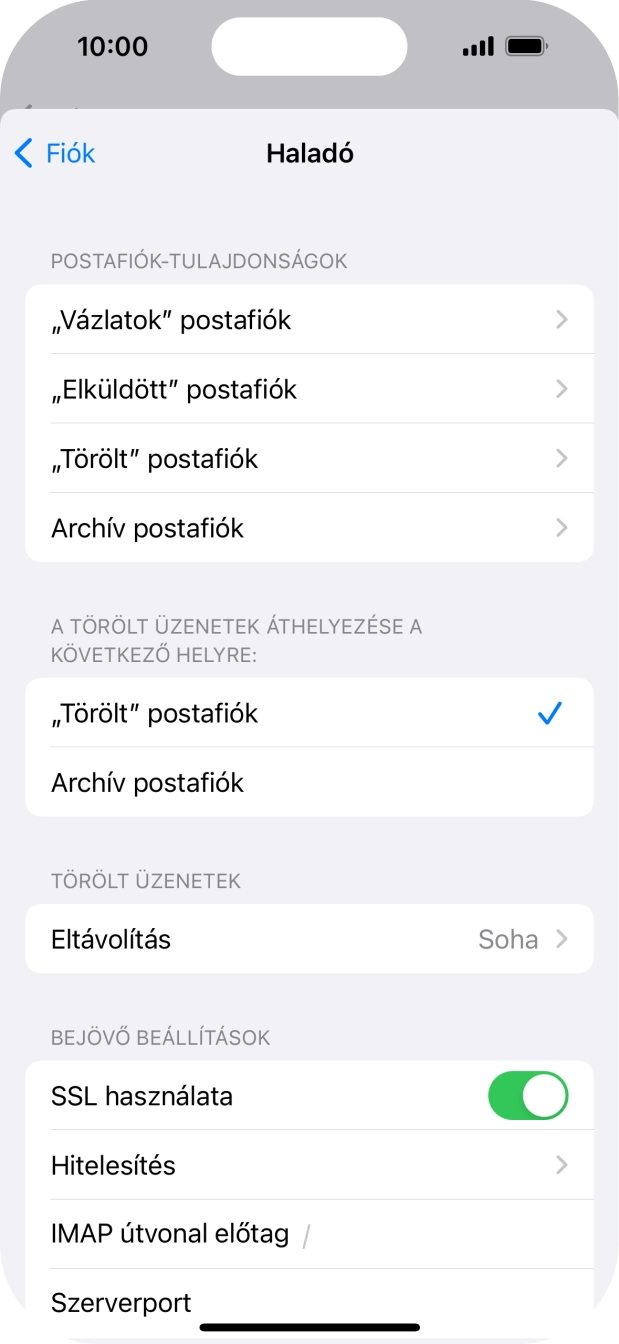619x1344 pixels.
Task: Open Archív postafiók row under Postafiók-tulajdonságok
Action: point(309,528)
